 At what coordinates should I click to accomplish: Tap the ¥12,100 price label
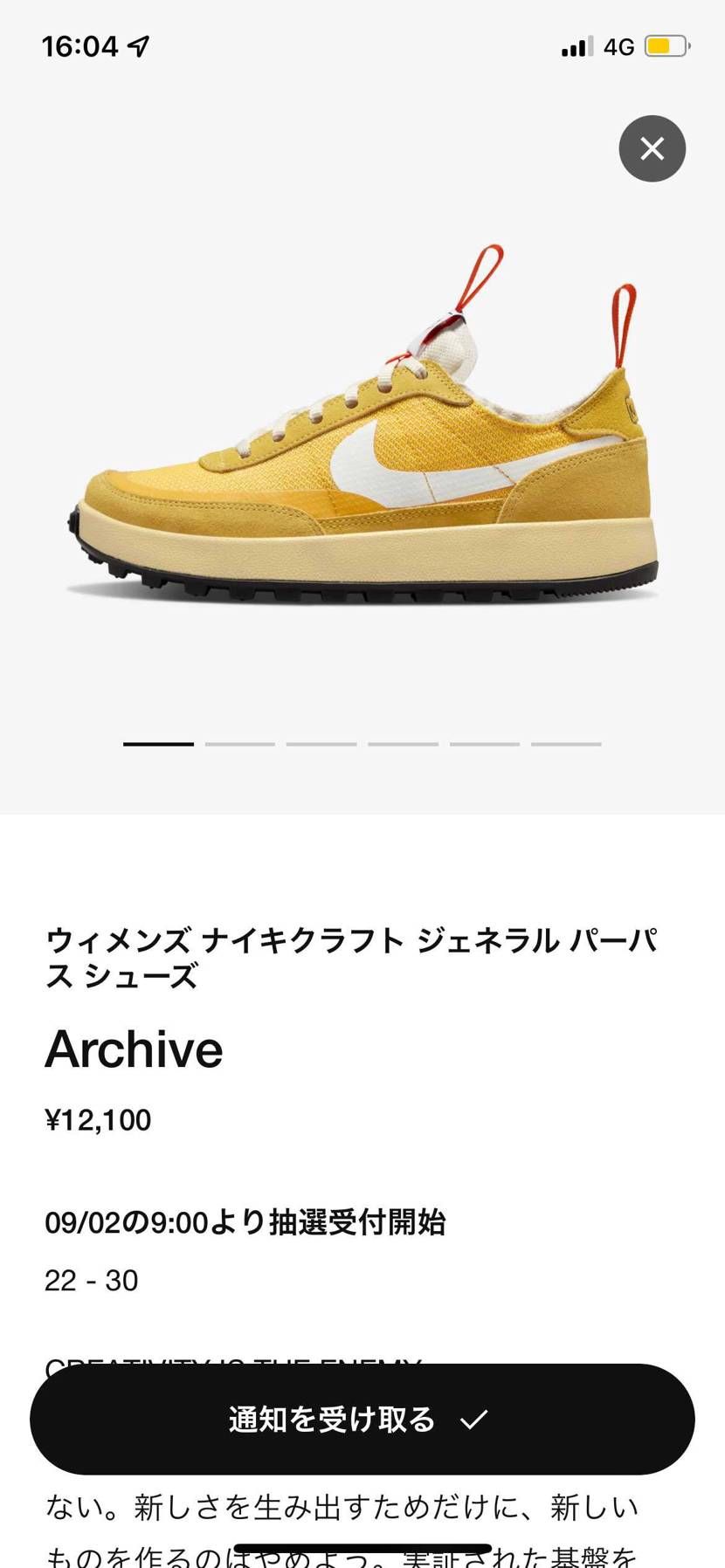click(97, 1120)
